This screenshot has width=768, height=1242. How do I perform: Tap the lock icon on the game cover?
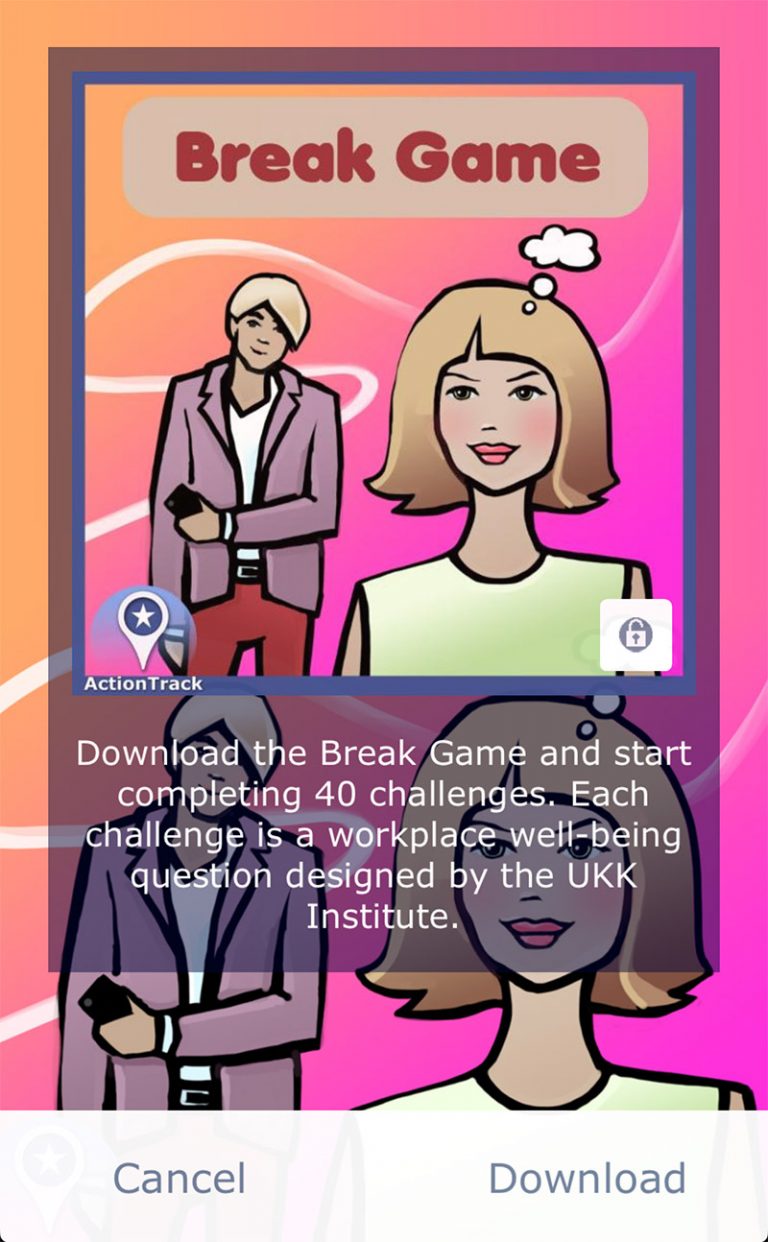[x=635, y=635]
